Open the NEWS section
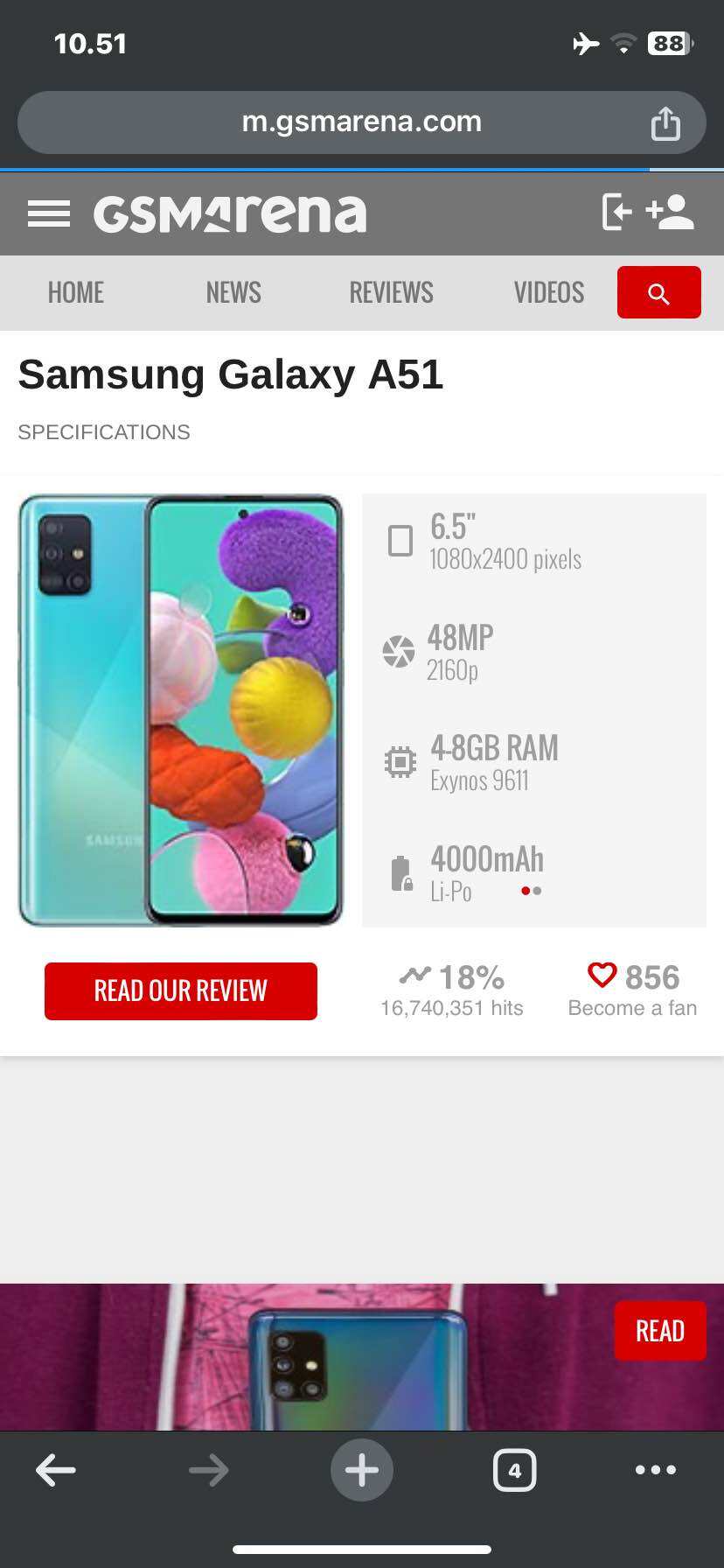 233,292
